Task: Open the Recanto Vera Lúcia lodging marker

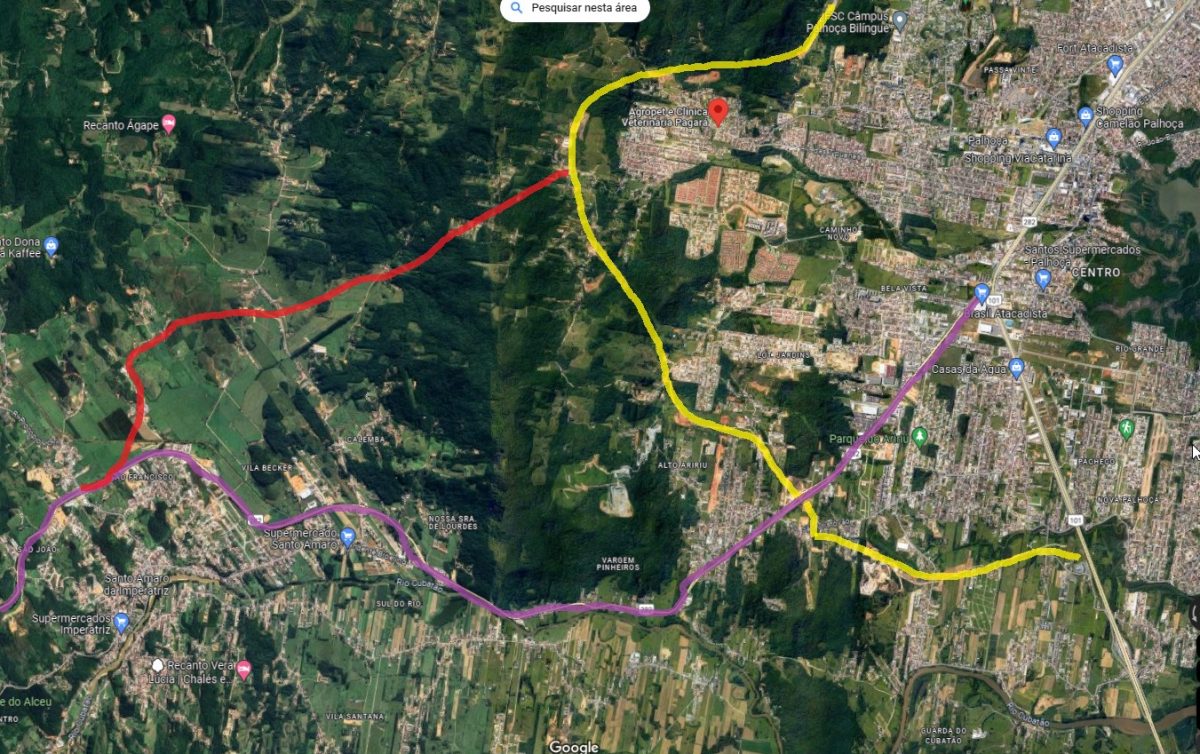Action: point(243,670)
